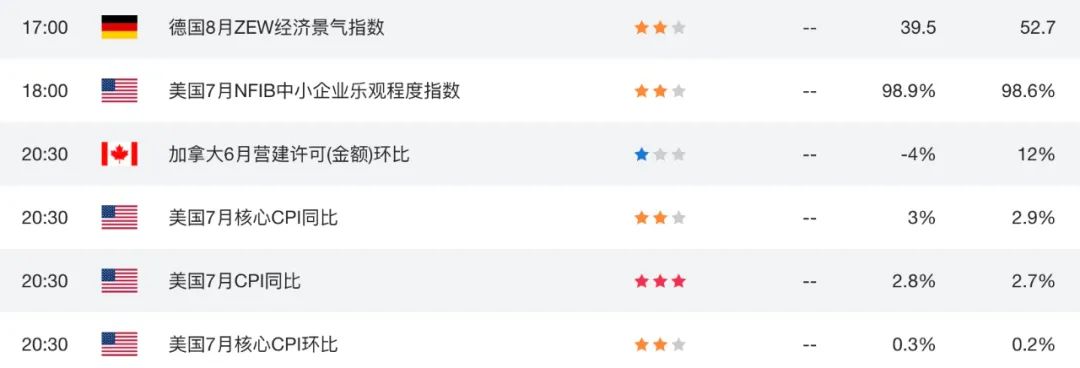
Task: Open the 德国8月ZEW经济景气指数 row
Action: 540,28
